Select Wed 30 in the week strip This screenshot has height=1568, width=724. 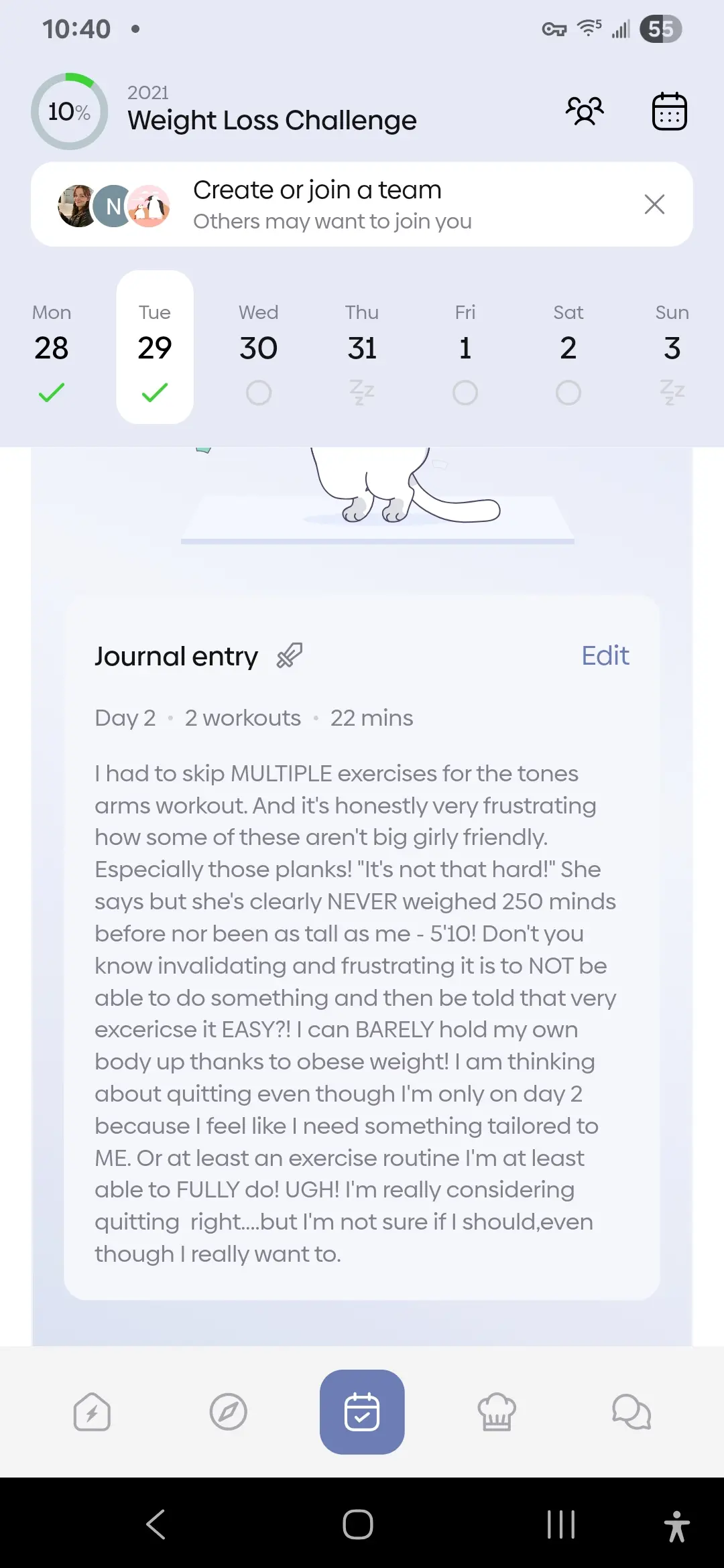(x=259, y=348)
